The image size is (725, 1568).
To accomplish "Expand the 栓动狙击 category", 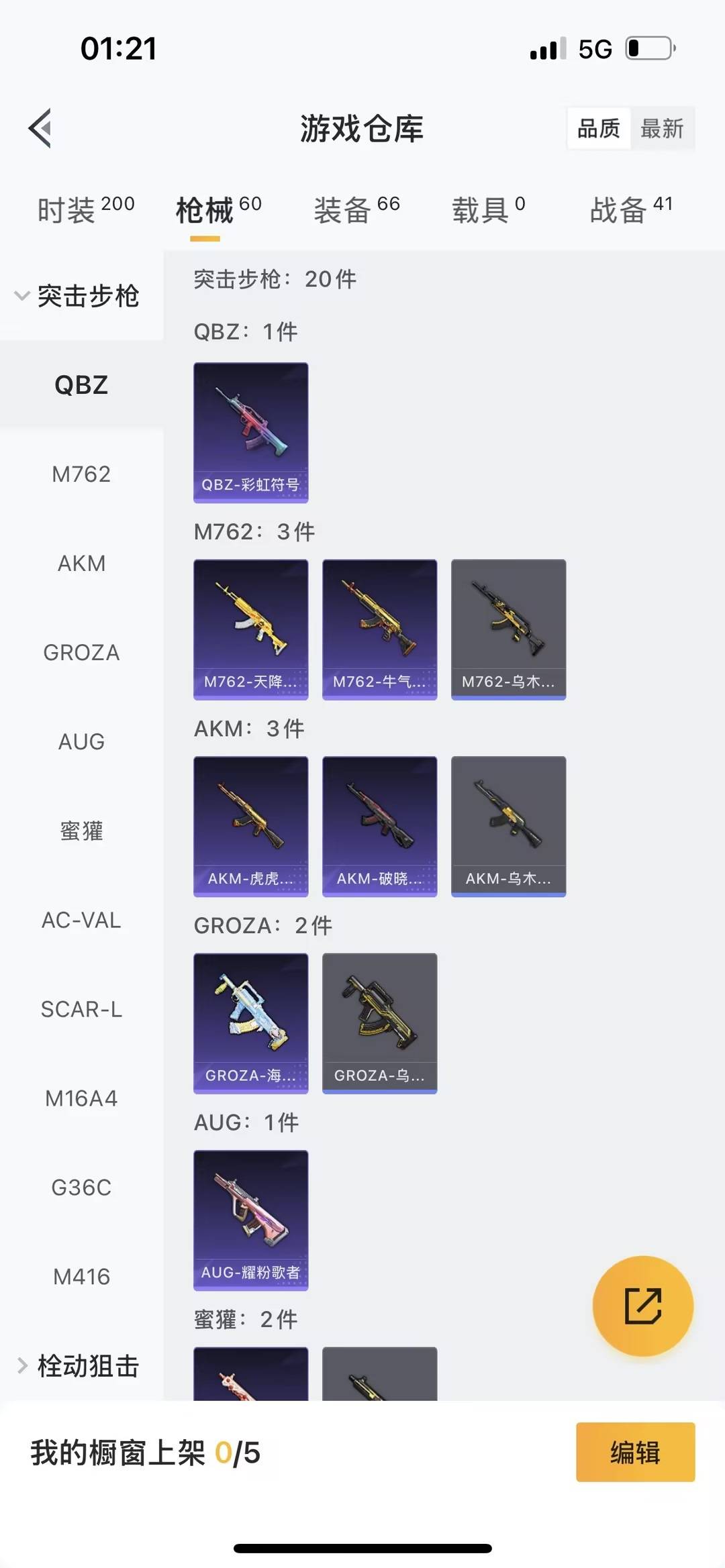I will click(77, 1365).
